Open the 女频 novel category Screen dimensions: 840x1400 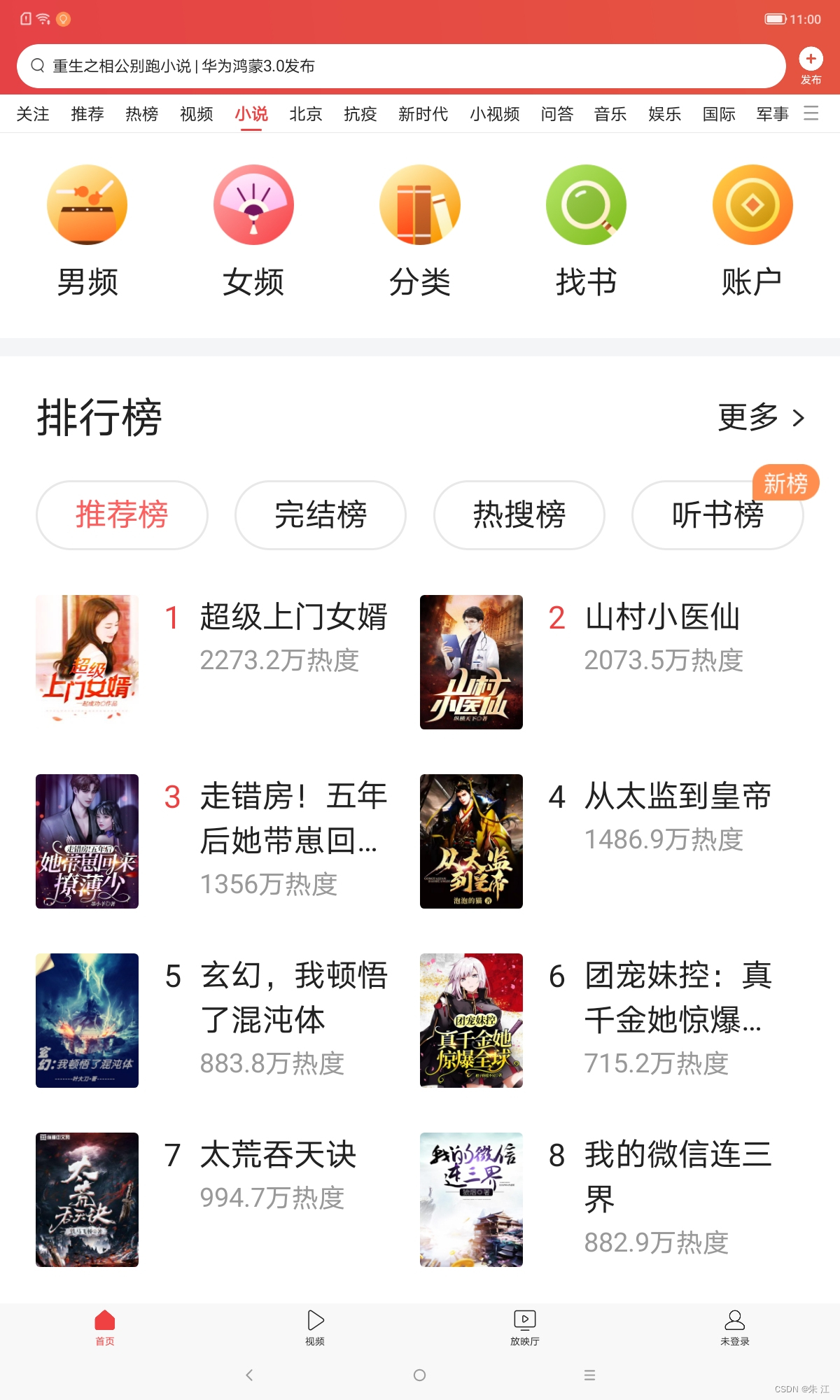tap(253, 231)
